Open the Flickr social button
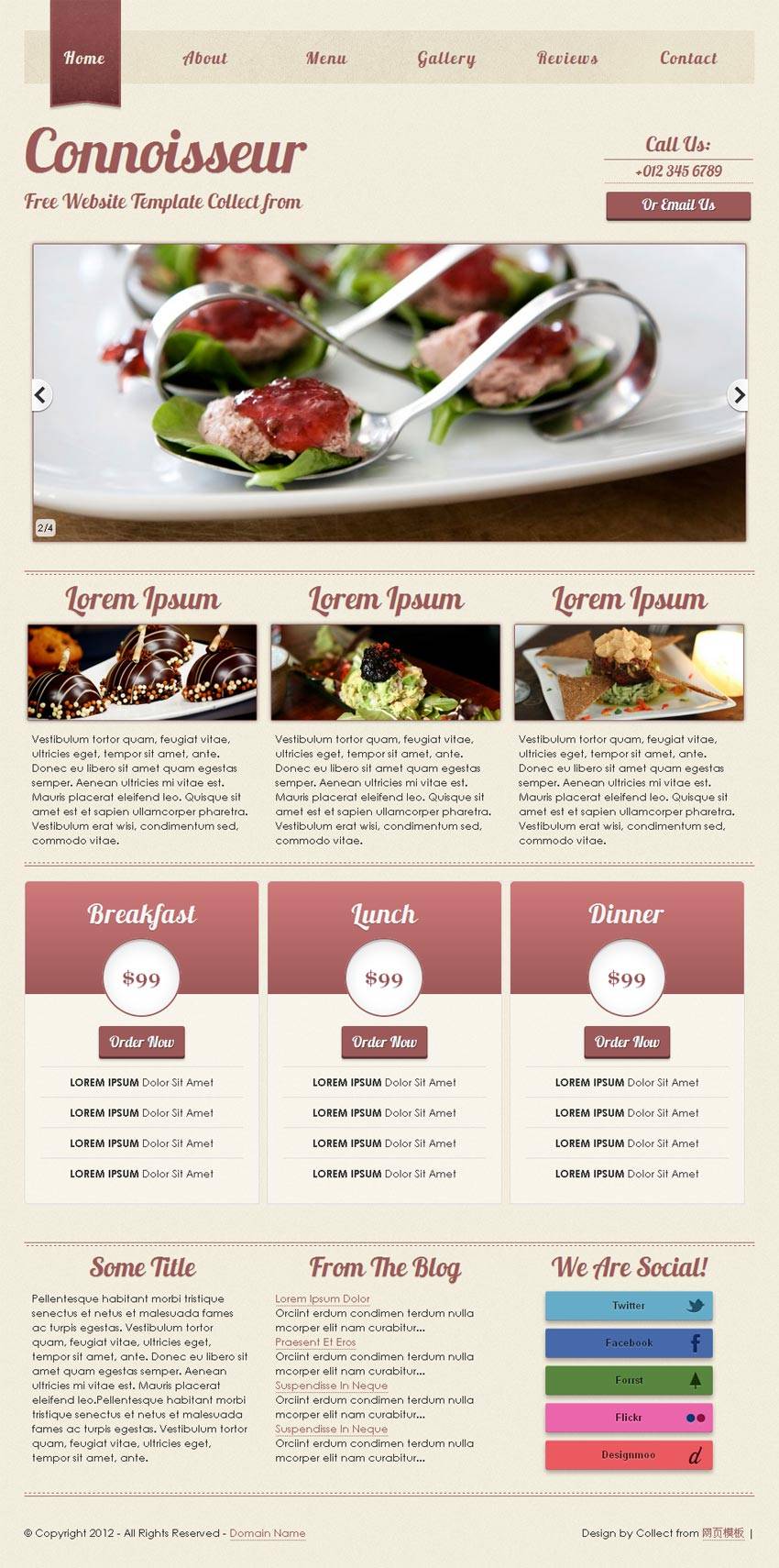 [629, 1418]
